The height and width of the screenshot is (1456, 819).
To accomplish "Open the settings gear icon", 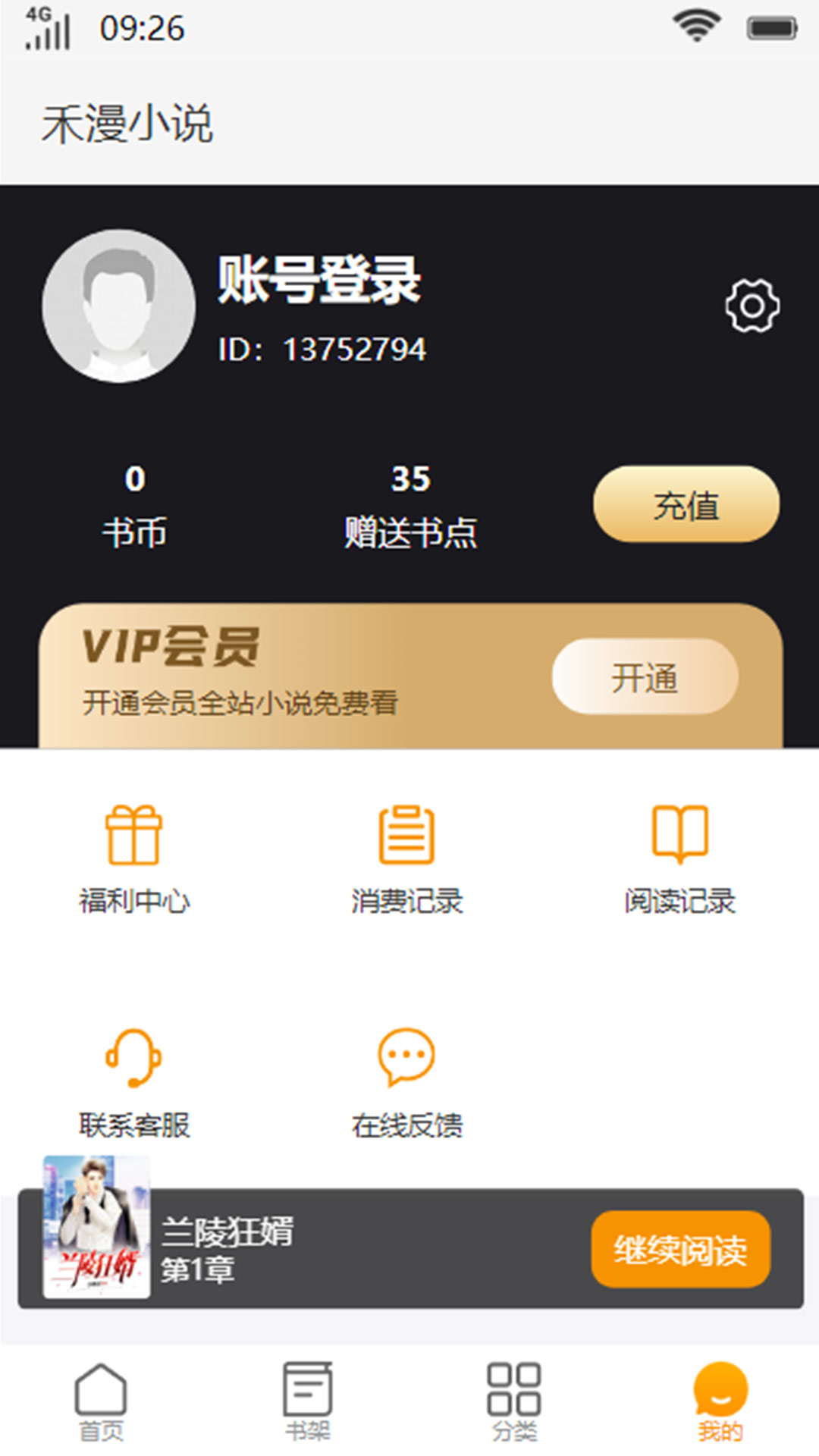I will [x=752, y=306].
